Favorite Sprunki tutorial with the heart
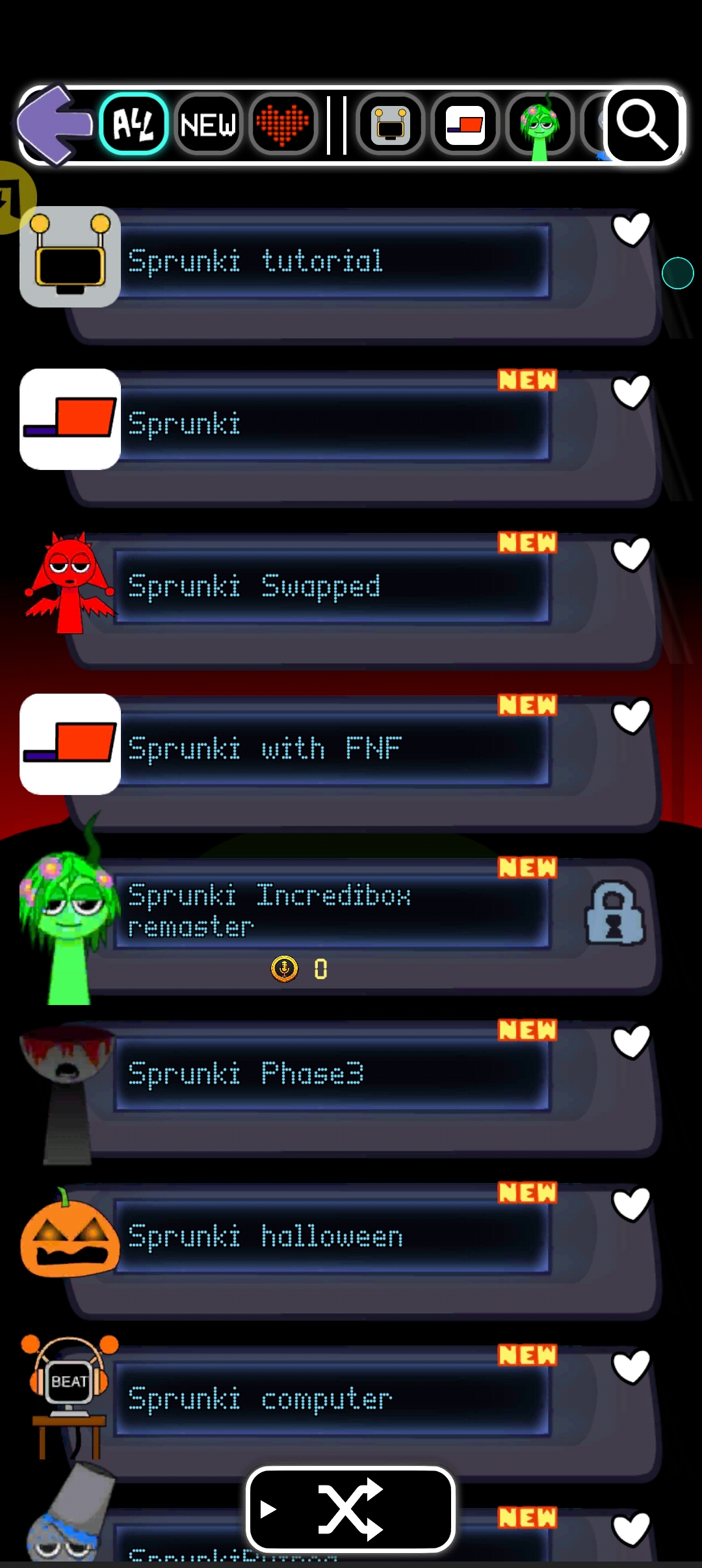The image size is (702, 1568). (x=631, y=229)
